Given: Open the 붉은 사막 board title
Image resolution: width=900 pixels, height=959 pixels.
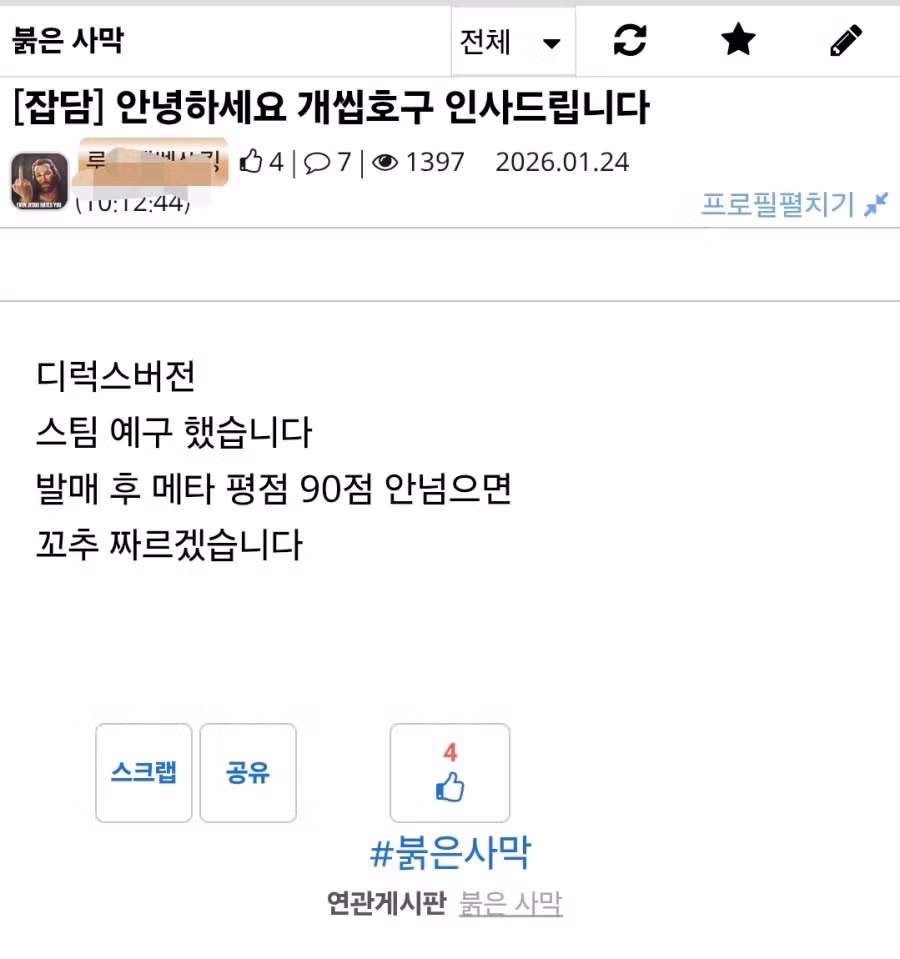Looking at the screenshot, I should (x=68, y=42).
